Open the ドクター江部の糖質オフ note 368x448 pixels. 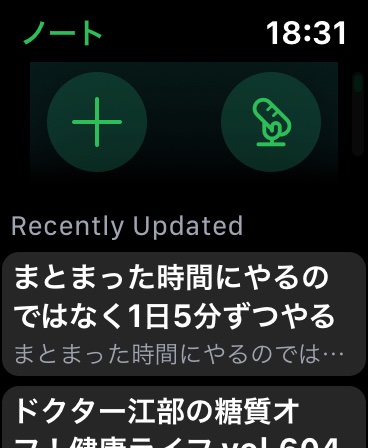coord(184,417)
